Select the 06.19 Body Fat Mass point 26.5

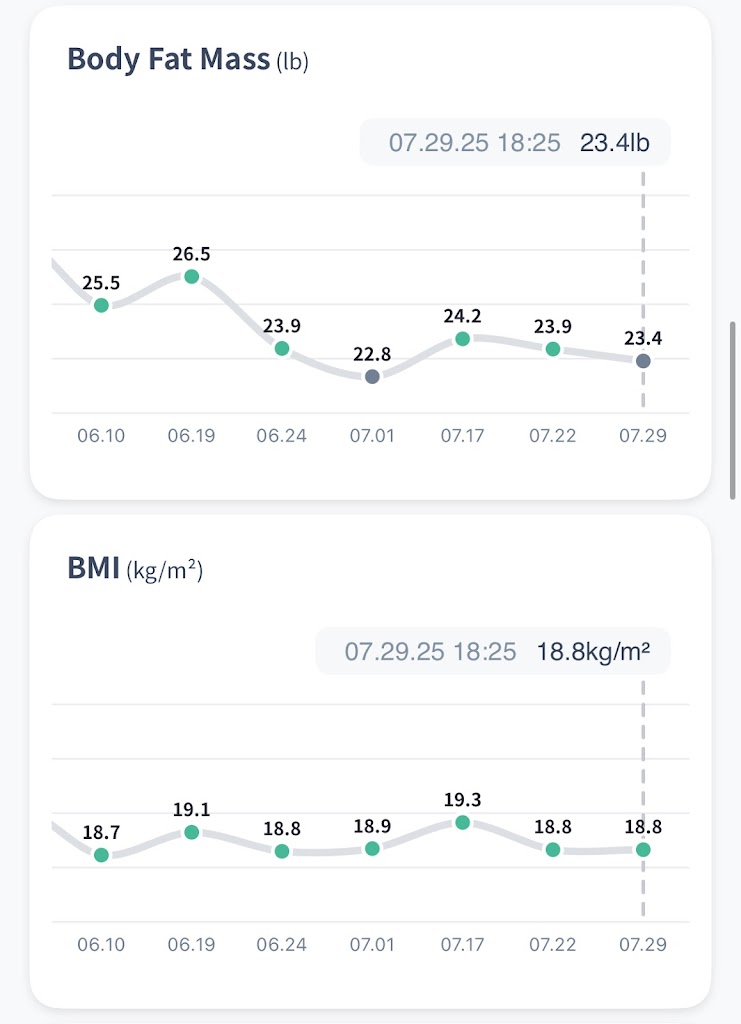(x=191, y=276)
